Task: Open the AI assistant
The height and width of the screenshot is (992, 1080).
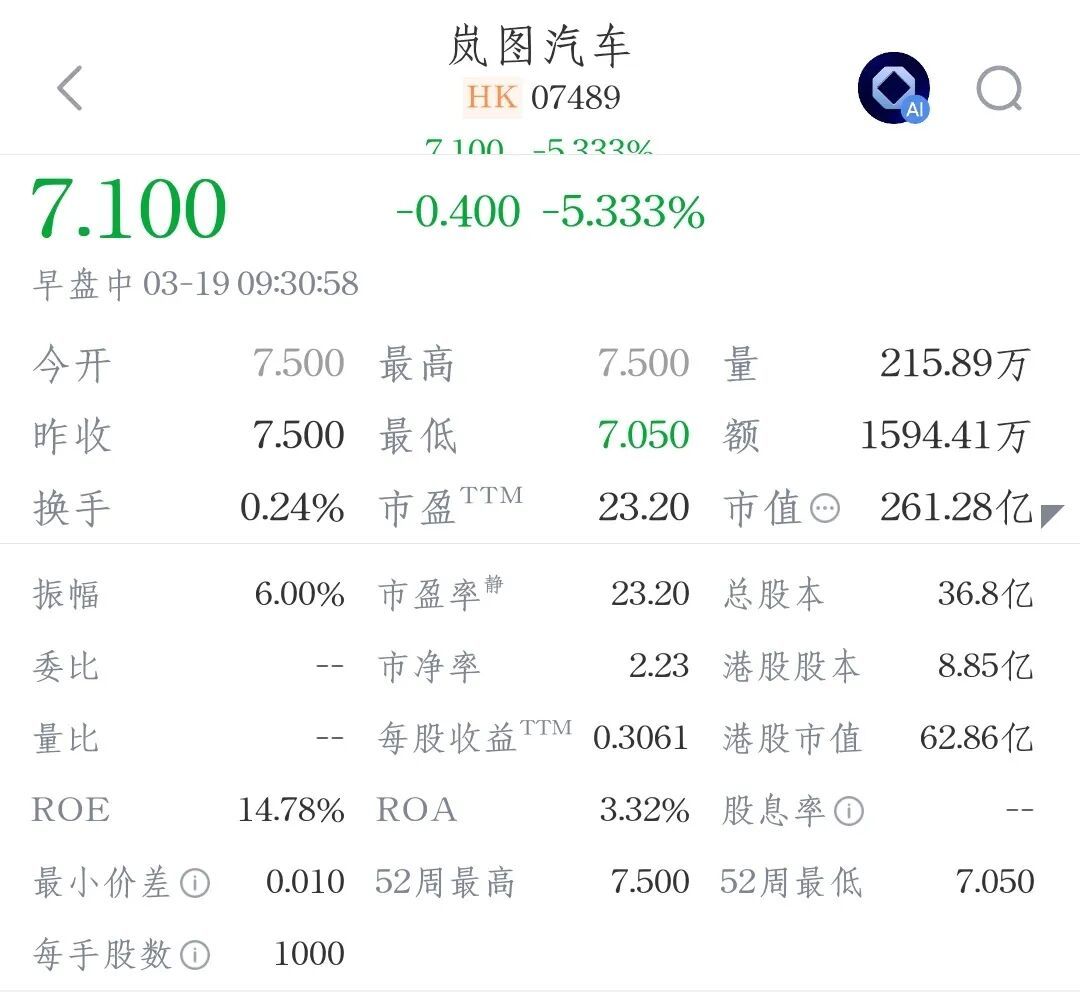Action: (893, 89)
